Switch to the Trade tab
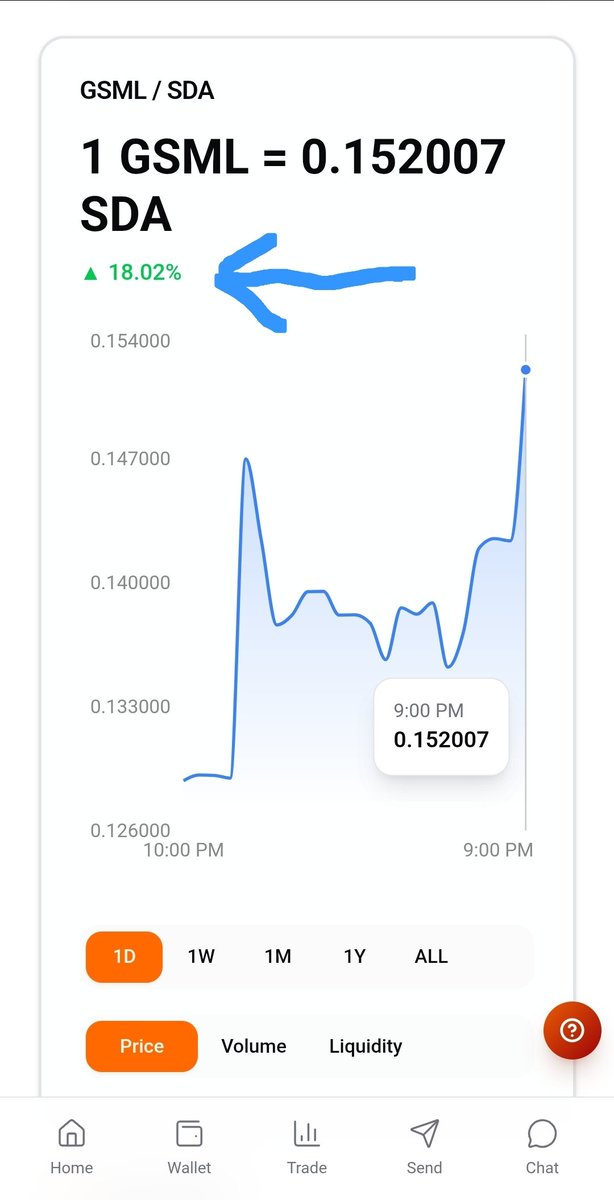 tap(307, 1147)
